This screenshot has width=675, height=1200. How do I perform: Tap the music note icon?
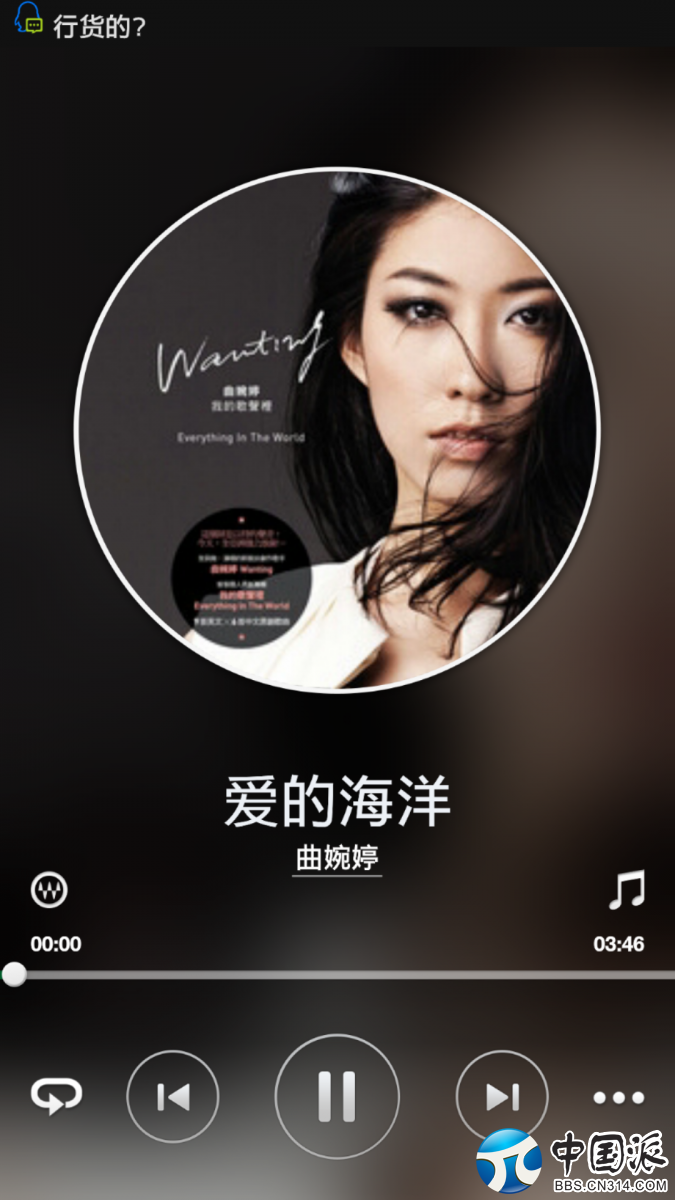click(x=627, y=889)
